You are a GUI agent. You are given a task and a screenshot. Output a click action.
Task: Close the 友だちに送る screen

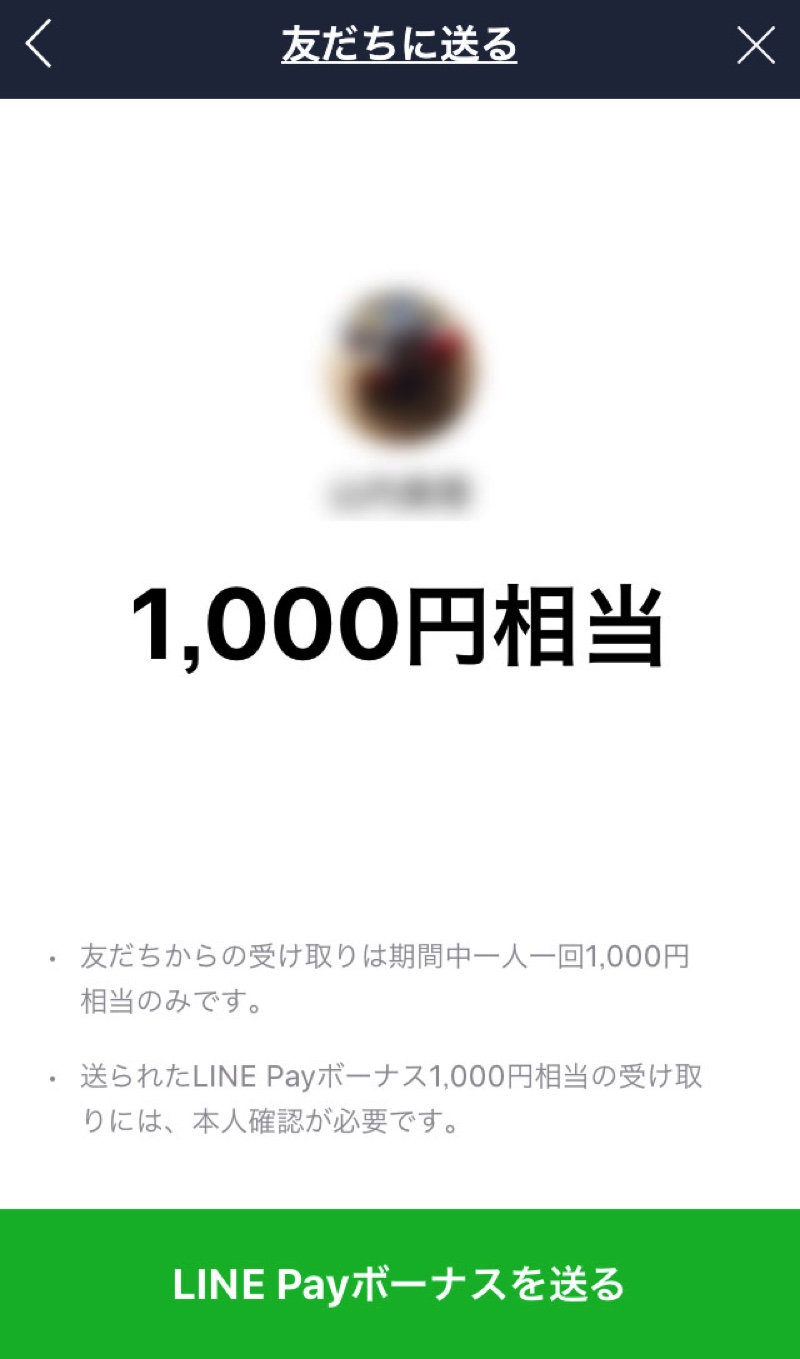[755, 45]
